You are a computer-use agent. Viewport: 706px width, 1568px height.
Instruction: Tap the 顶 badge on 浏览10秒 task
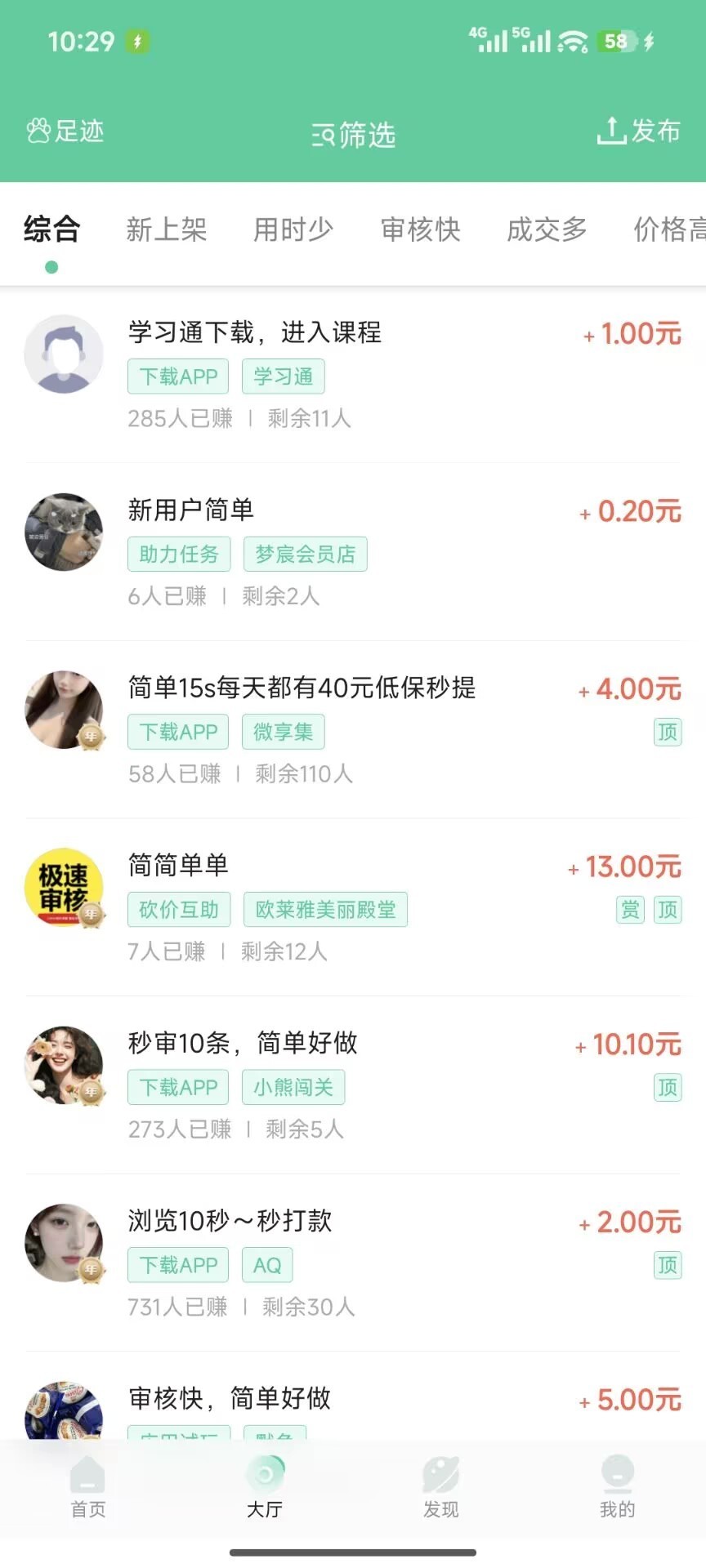668,1266
